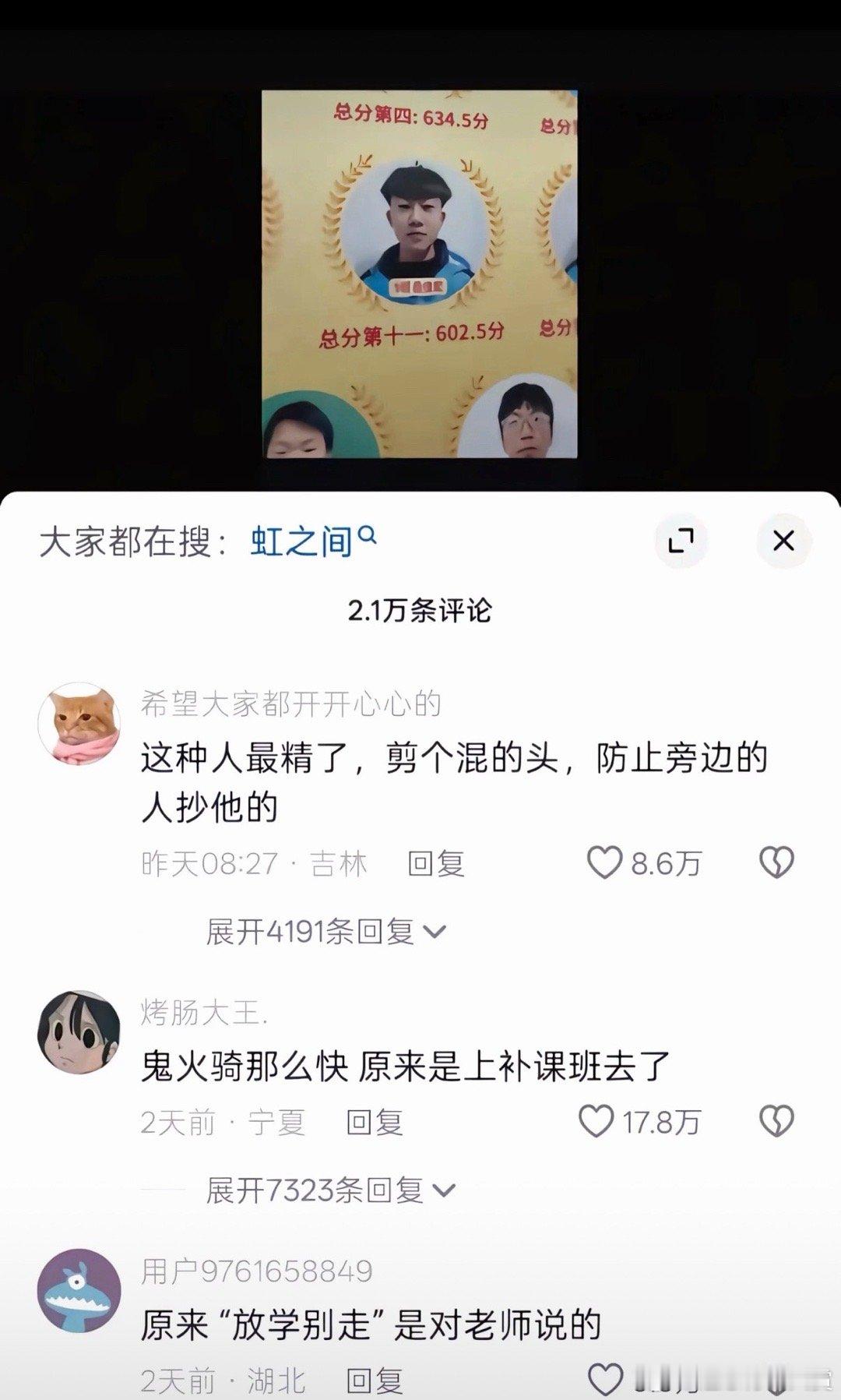Image resolution: width=841 pixels, height=1400 pixels.
Task: Open 用户9761658849's avatar
Action: point(79,1290)
